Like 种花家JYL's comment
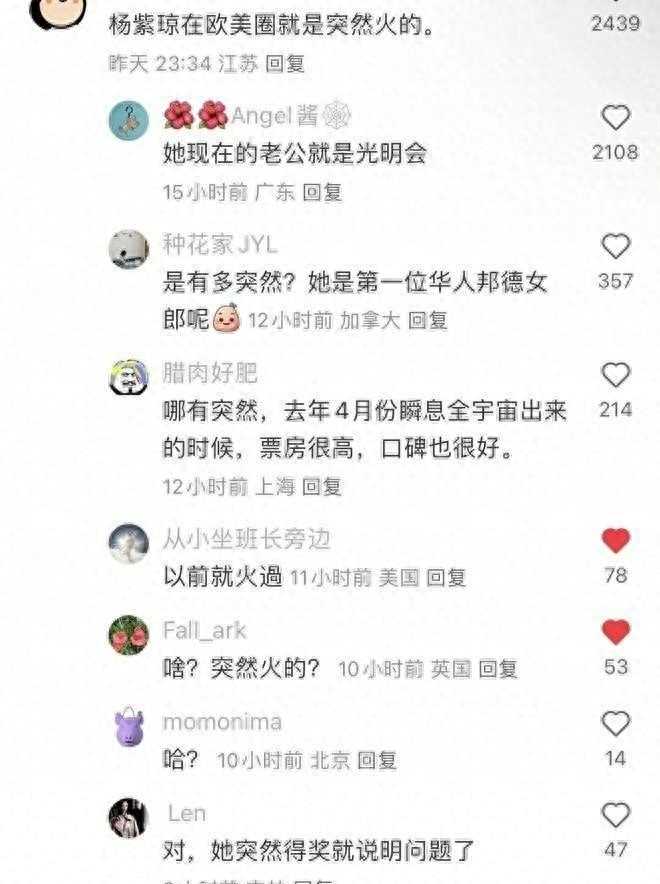 tap(616, 247)
